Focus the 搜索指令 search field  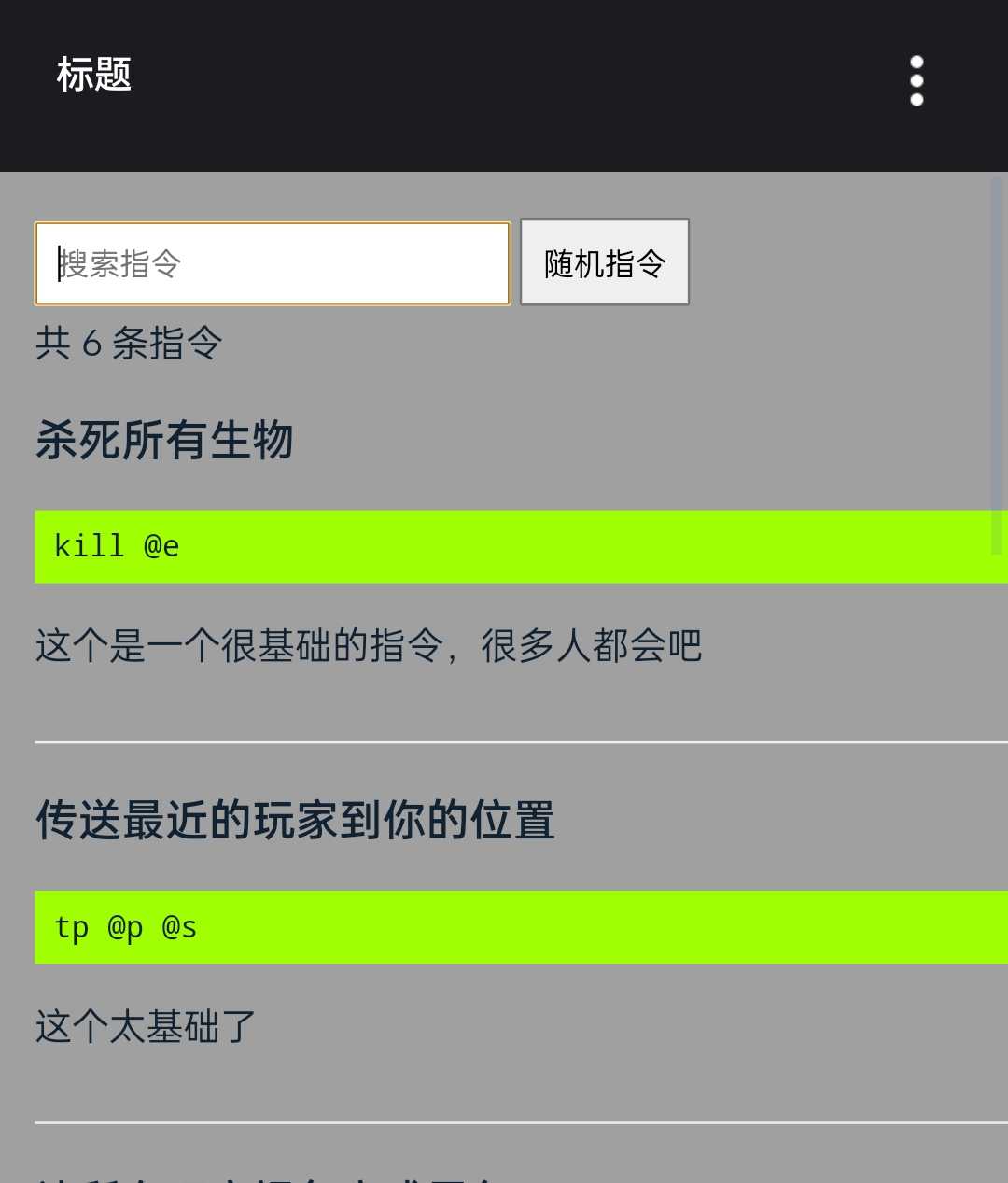pos(273,263)
